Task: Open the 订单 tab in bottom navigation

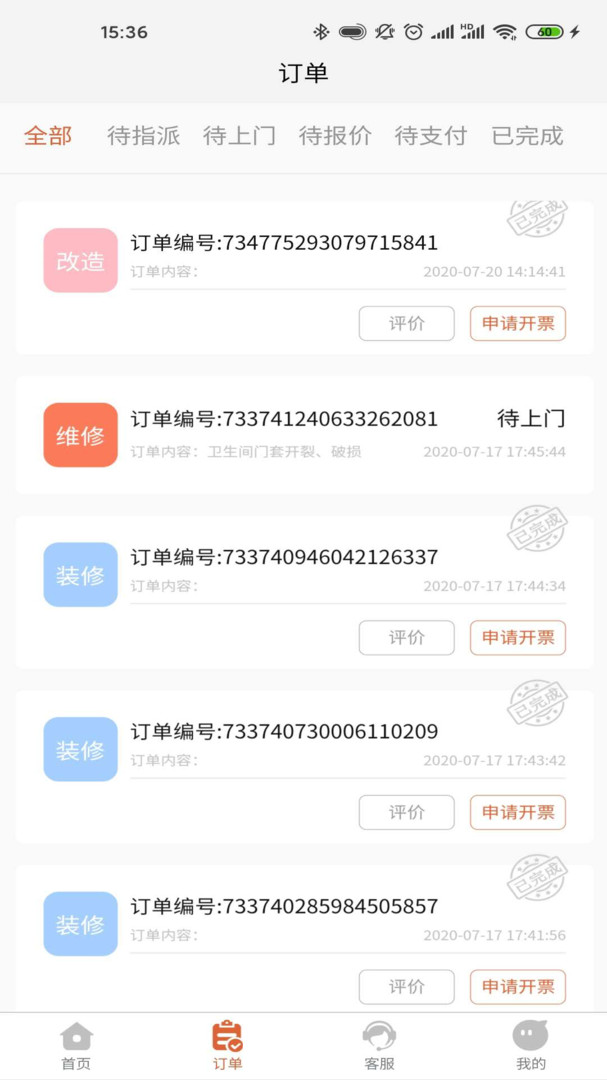Action: [x=228, y=1046]
